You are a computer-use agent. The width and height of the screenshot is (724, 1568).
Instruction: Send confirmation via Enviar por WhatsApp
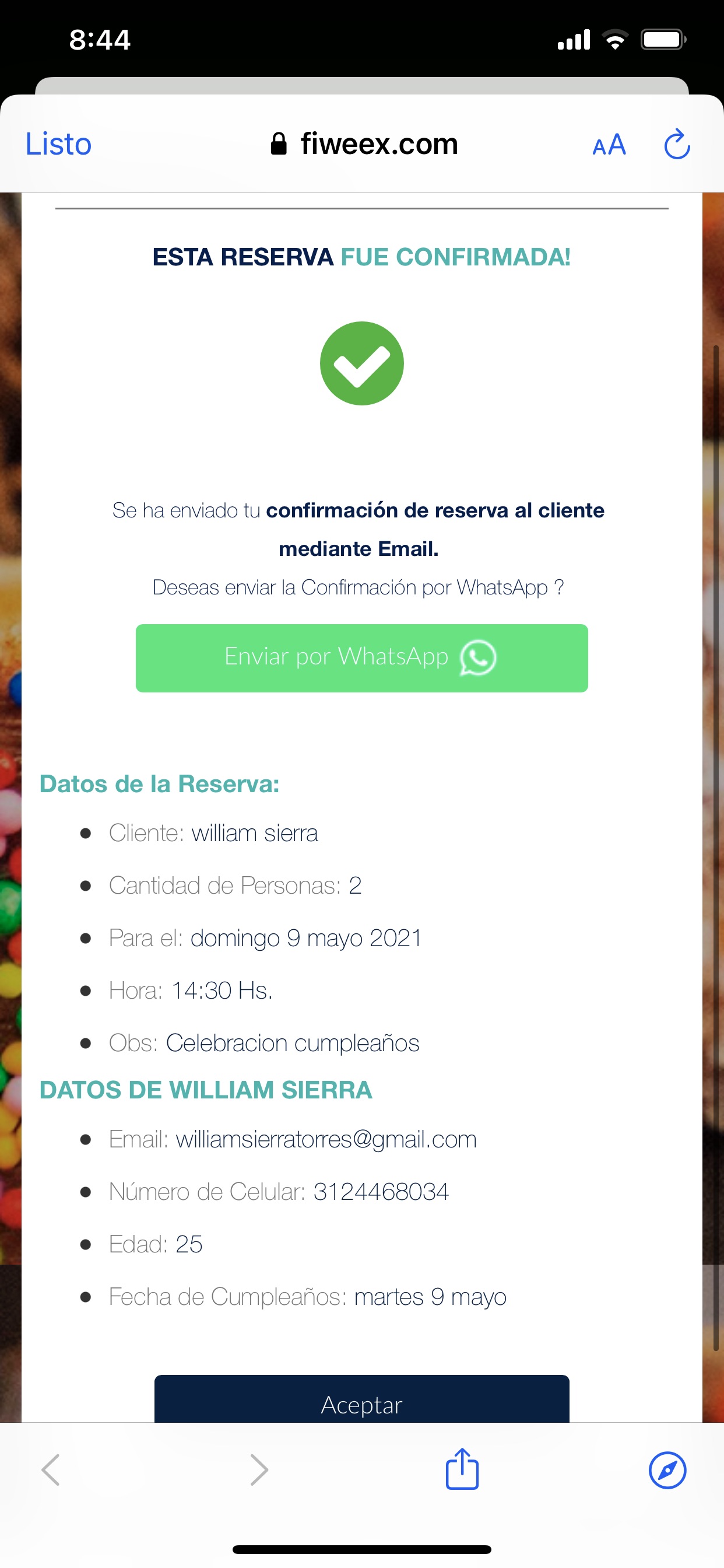pyautogui.click(x=361, y=657)
